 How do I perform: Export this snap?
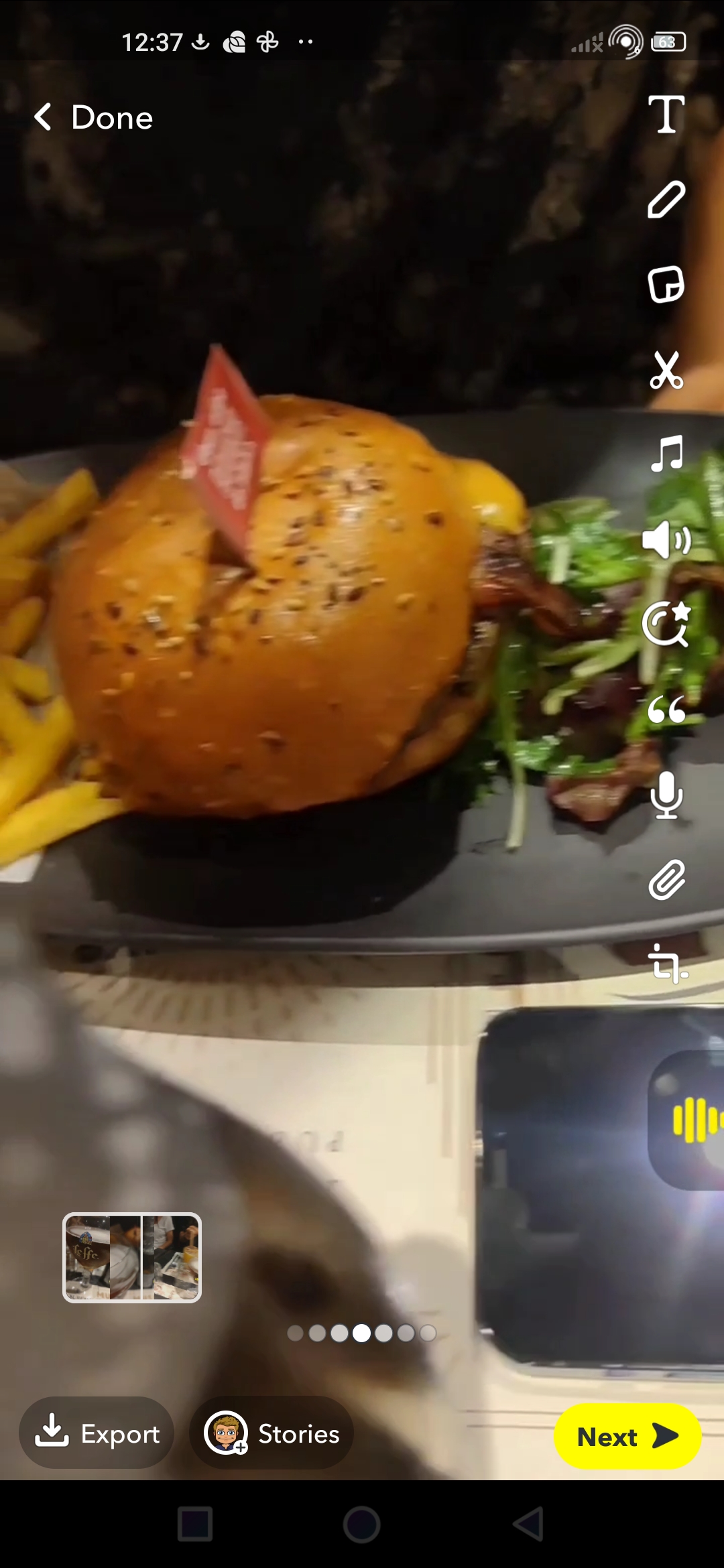(97, 1433)
